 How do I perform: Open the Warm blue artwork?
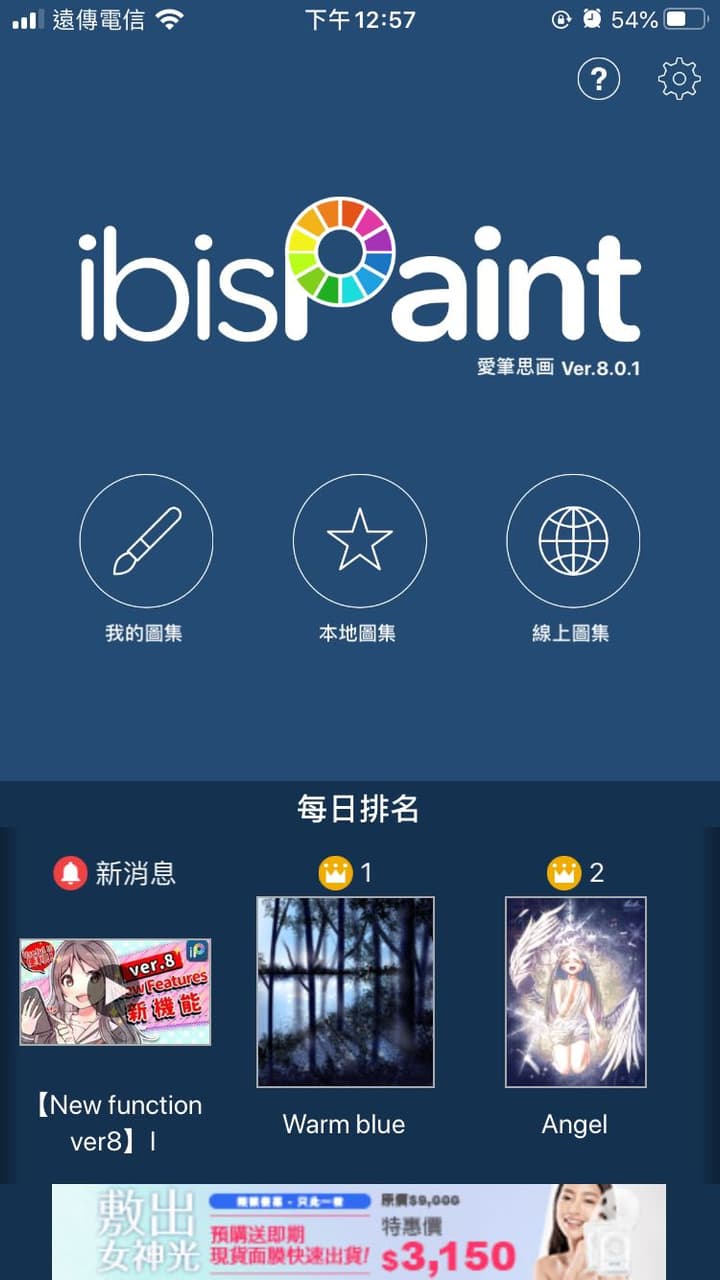coord(345,992)
